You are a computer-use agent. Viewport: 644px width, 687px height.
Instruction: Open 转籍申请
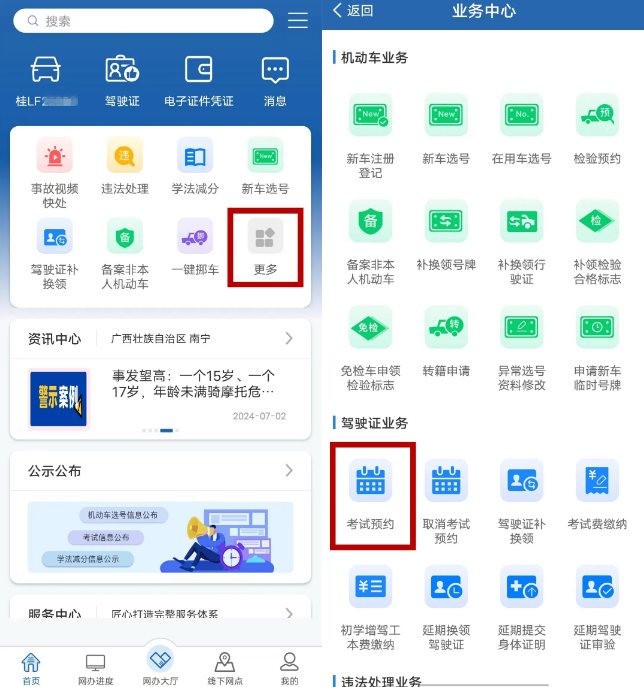(x=445, y=340)
